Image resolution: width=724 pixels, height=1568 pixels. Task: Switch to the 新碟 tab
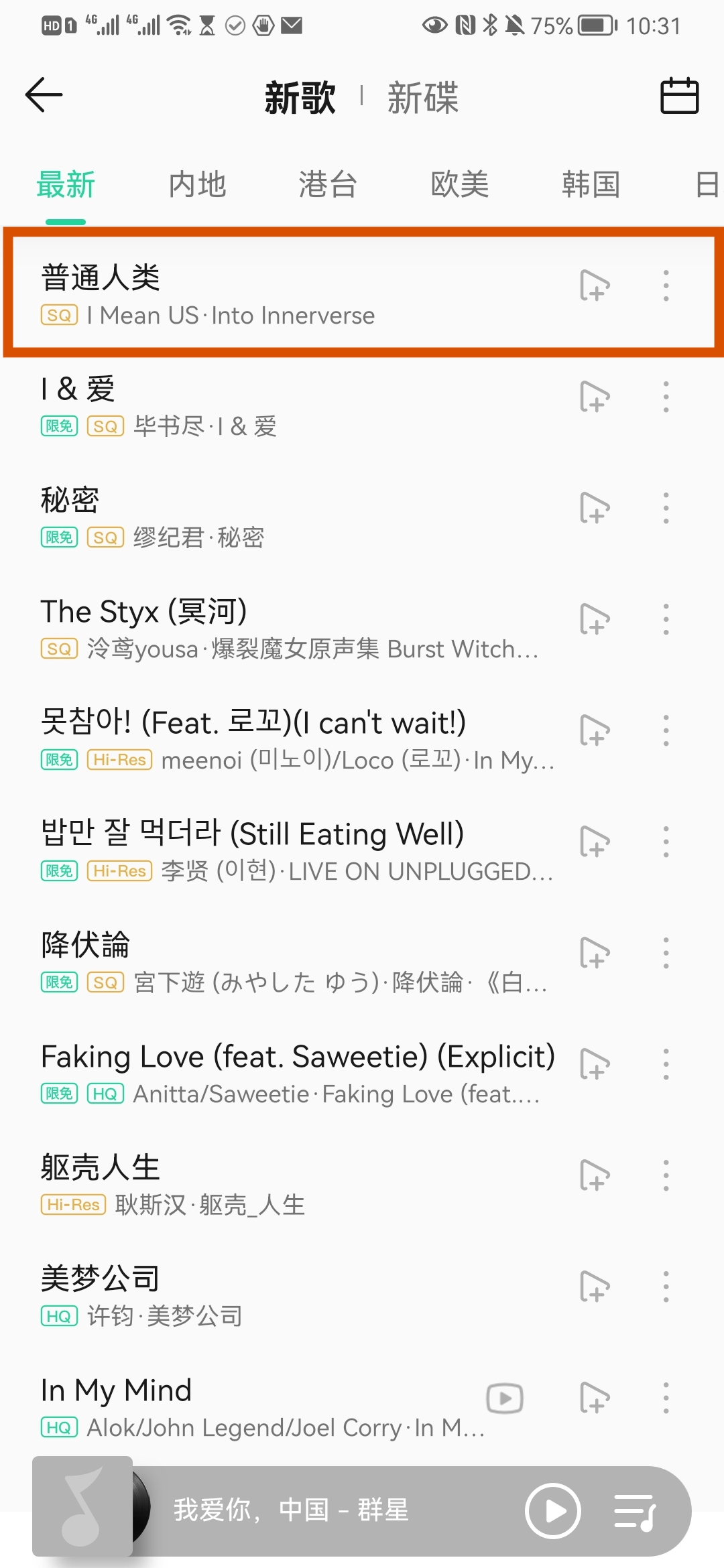coord(422,98)
